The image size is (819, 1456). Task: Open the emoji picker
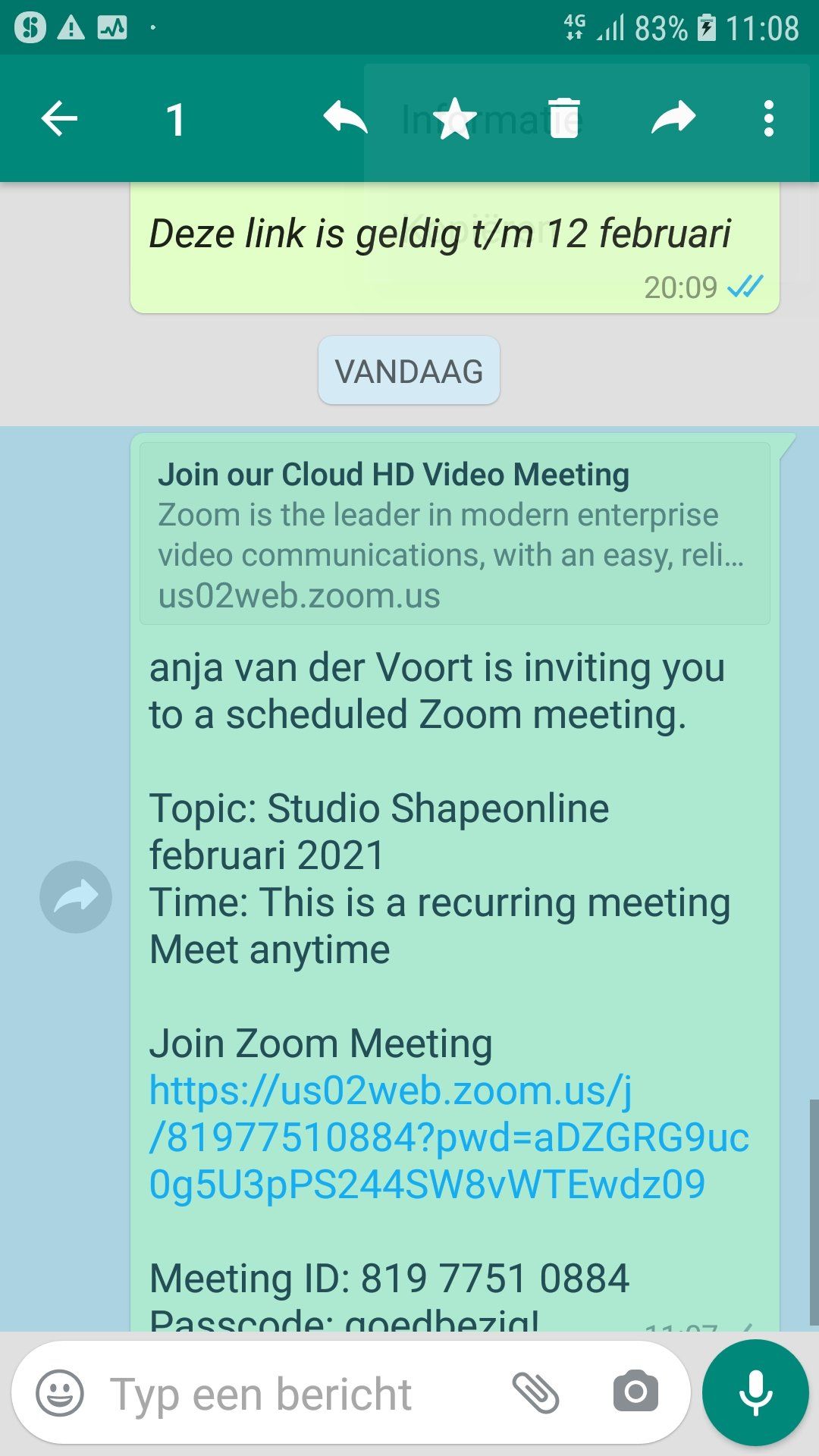pos(60,1393)
